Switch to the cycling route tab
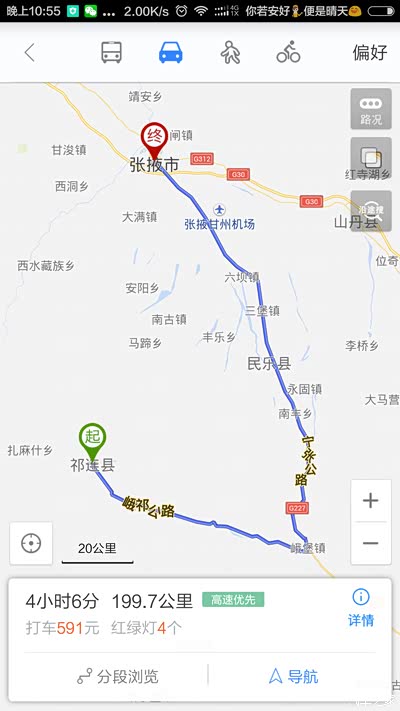This screenshot has height=711, width=400. pos(288,52)
